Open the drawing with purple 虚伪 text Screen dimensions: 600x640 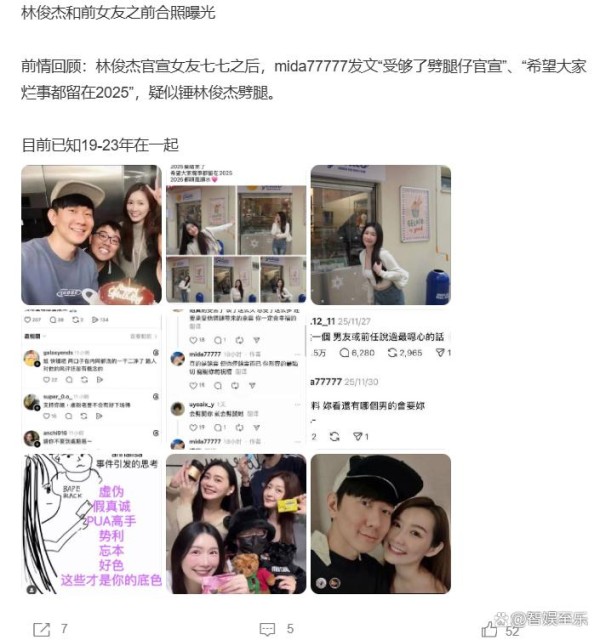tap(91, 523)
